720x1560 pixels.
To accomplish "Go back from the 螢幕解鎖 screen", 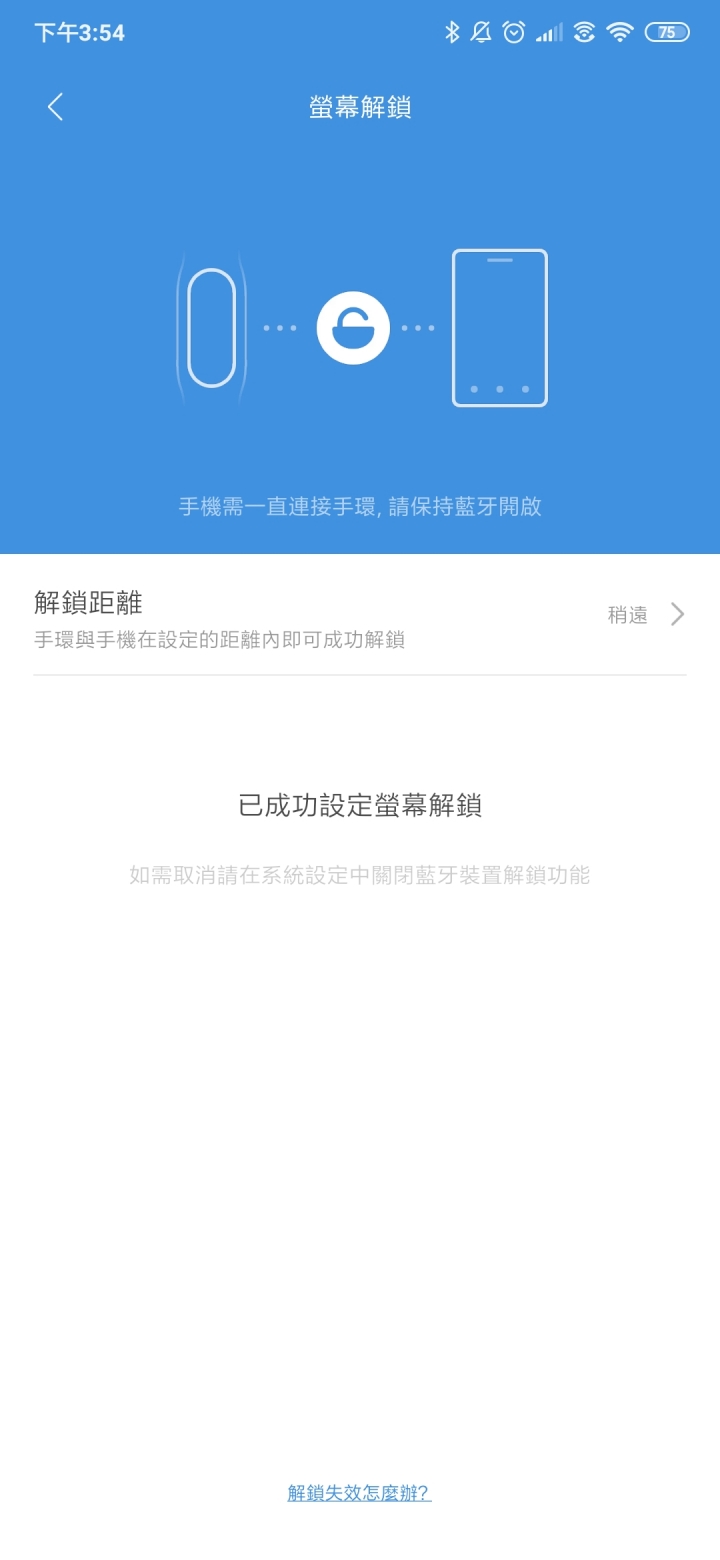I will (55, 107).
